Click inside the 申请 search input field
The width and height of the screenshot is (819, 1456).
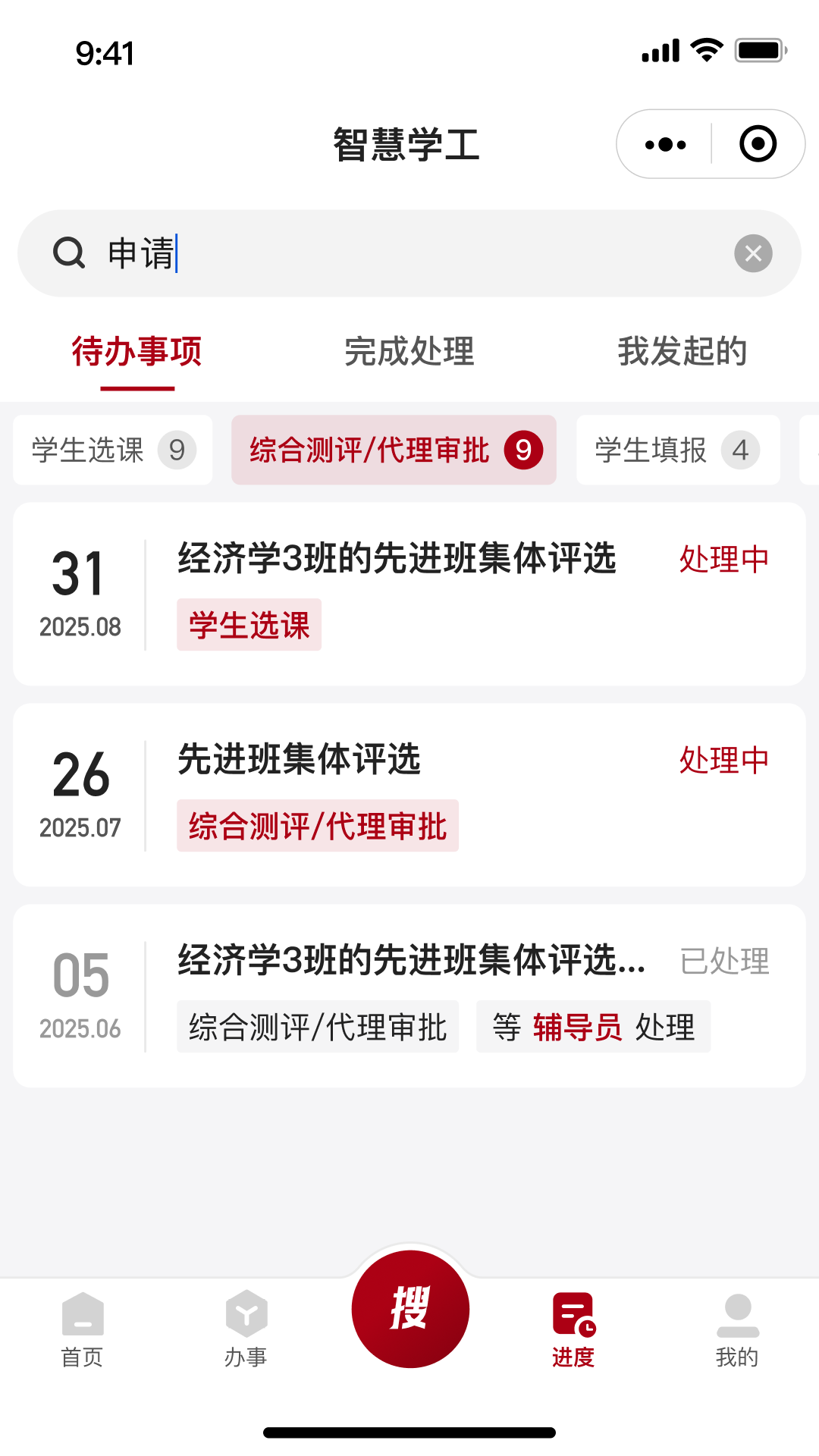[303, 253]
